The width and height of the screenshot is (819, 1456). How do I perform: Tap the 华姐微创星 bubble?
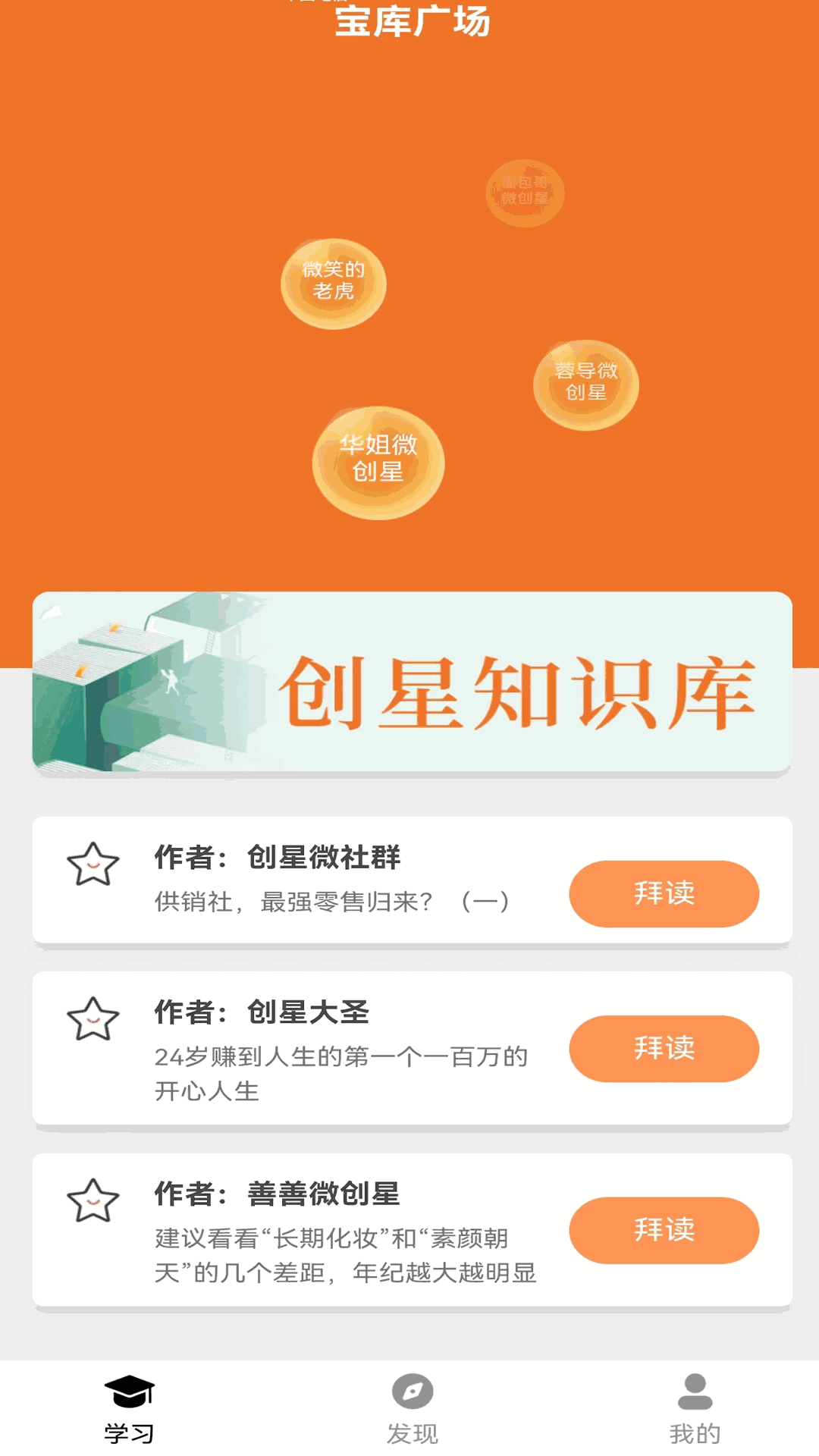pos(378,463)
